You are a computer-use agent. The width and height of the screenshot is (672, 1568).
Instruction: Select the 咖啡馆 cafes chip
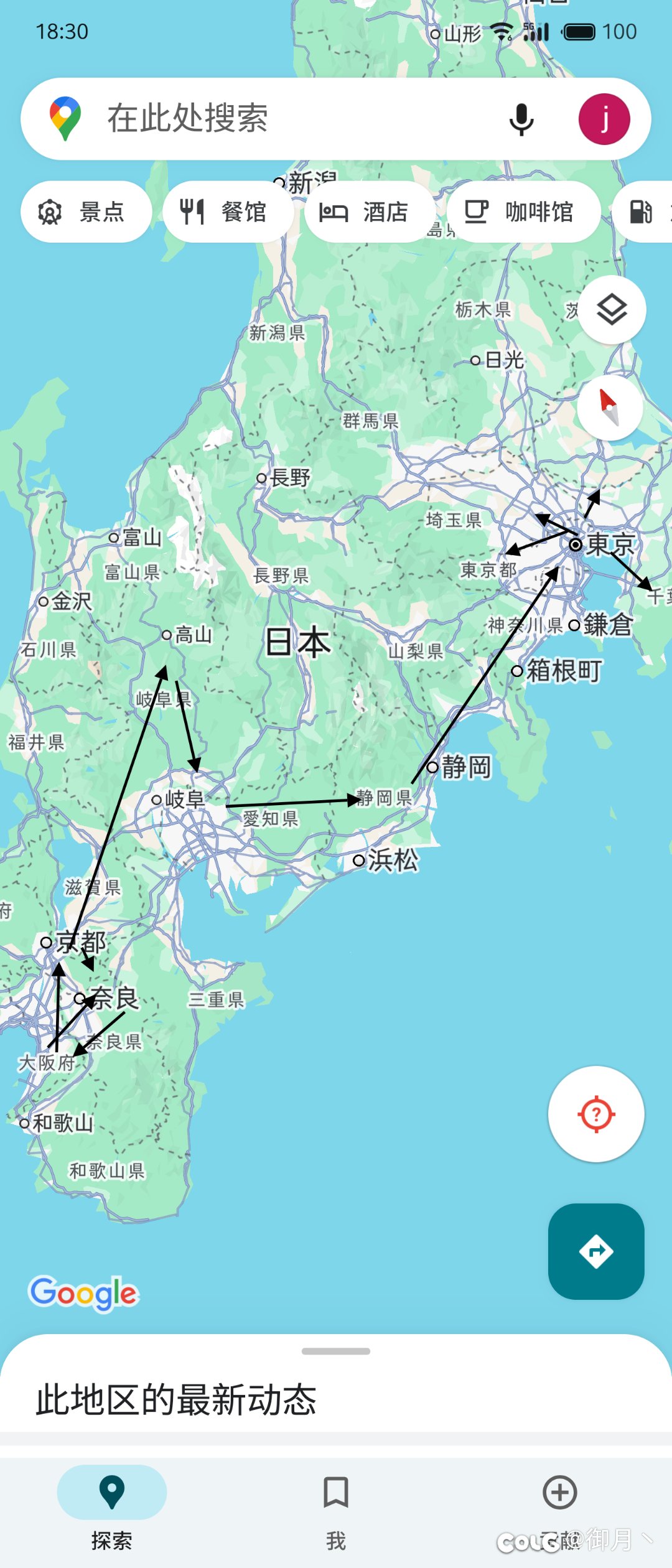coord(523,212)
